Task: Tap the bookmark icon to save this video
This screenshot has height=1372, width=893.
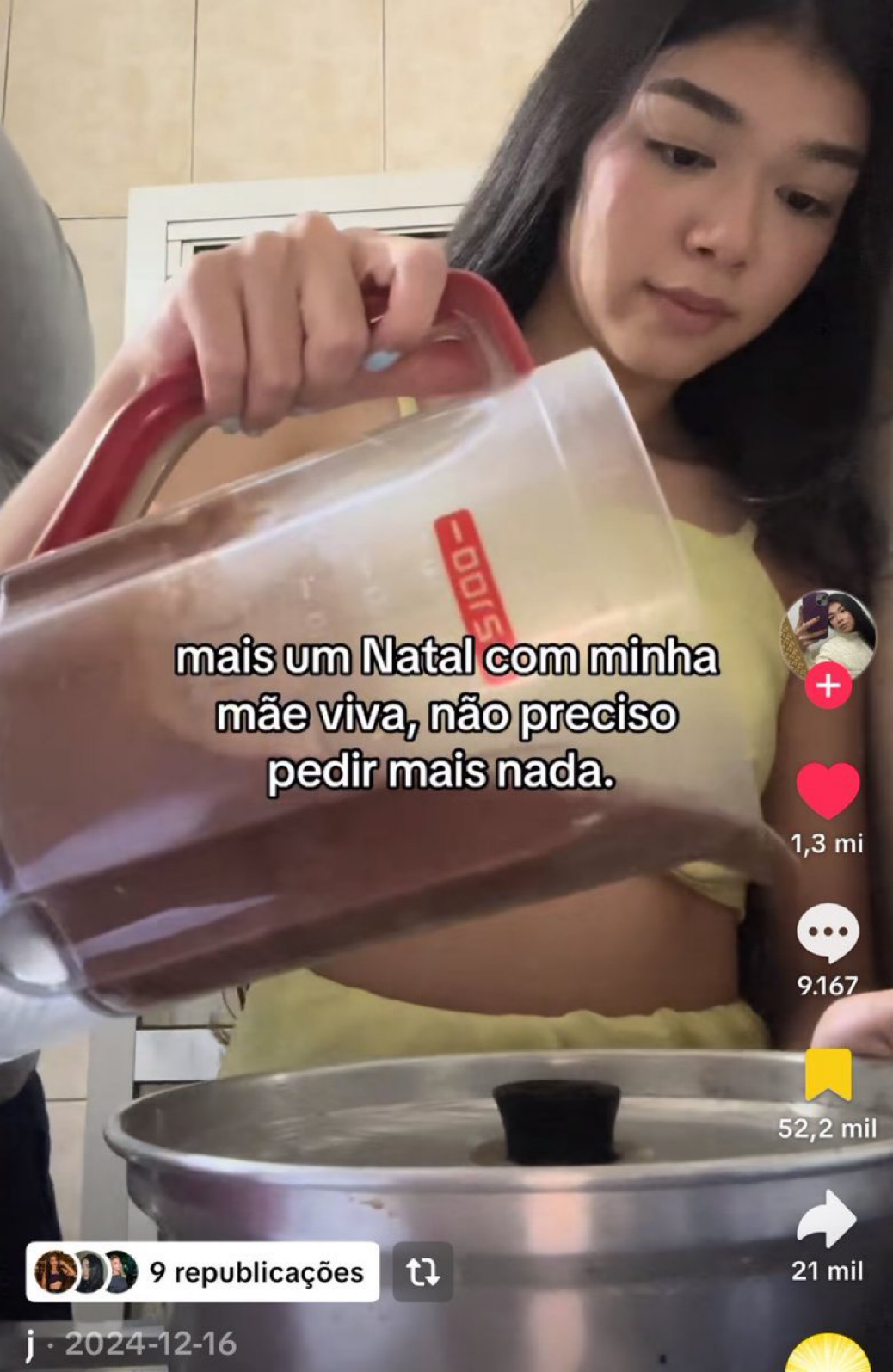Action: [x=828, y=1075]
